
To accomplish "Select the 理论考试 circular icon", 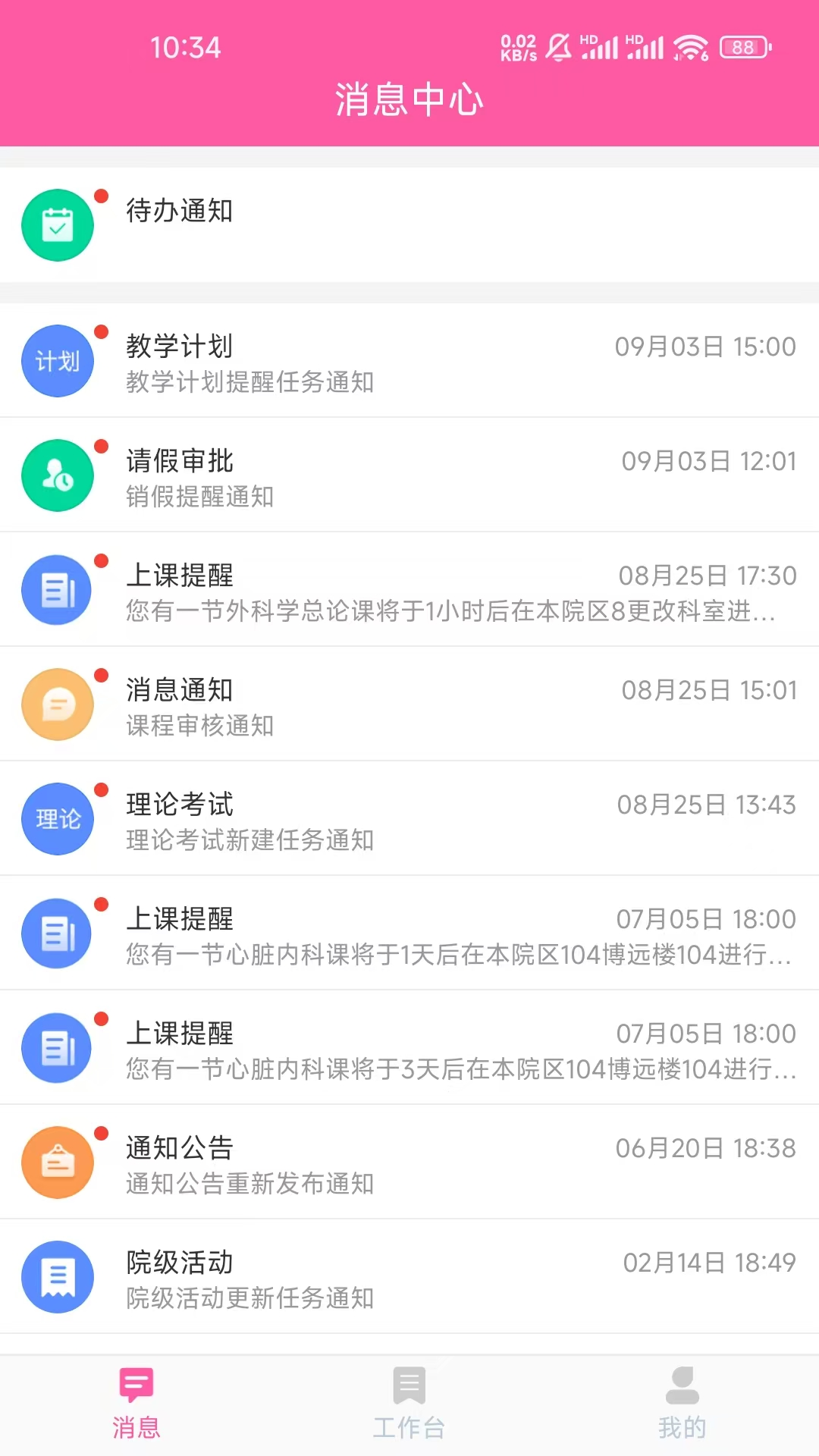I will coord(57,819).
